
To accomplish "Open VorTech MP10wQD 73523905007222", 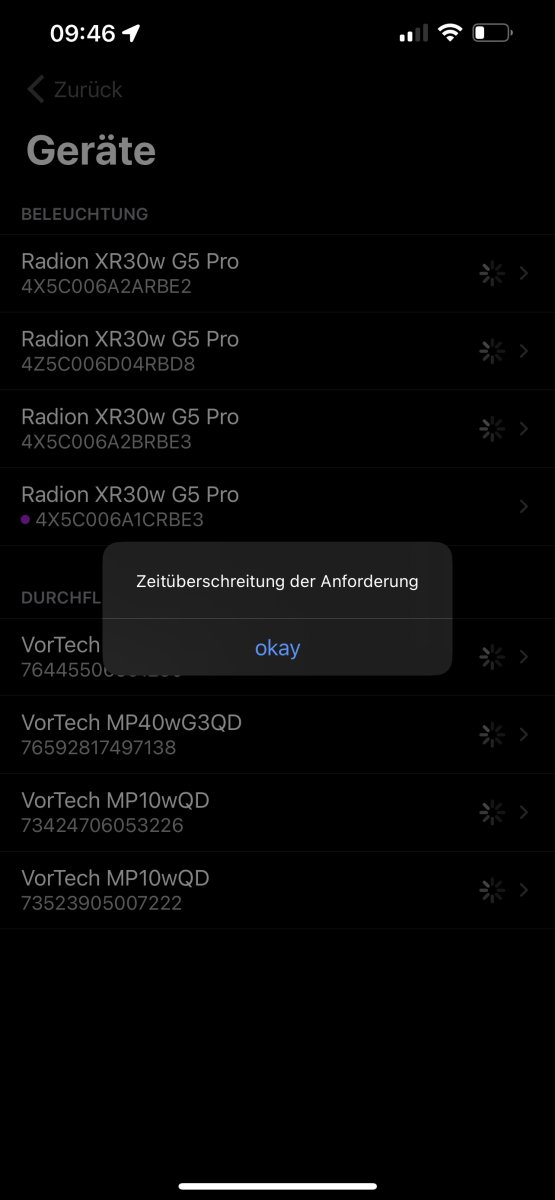I will (x=277, y=890).
